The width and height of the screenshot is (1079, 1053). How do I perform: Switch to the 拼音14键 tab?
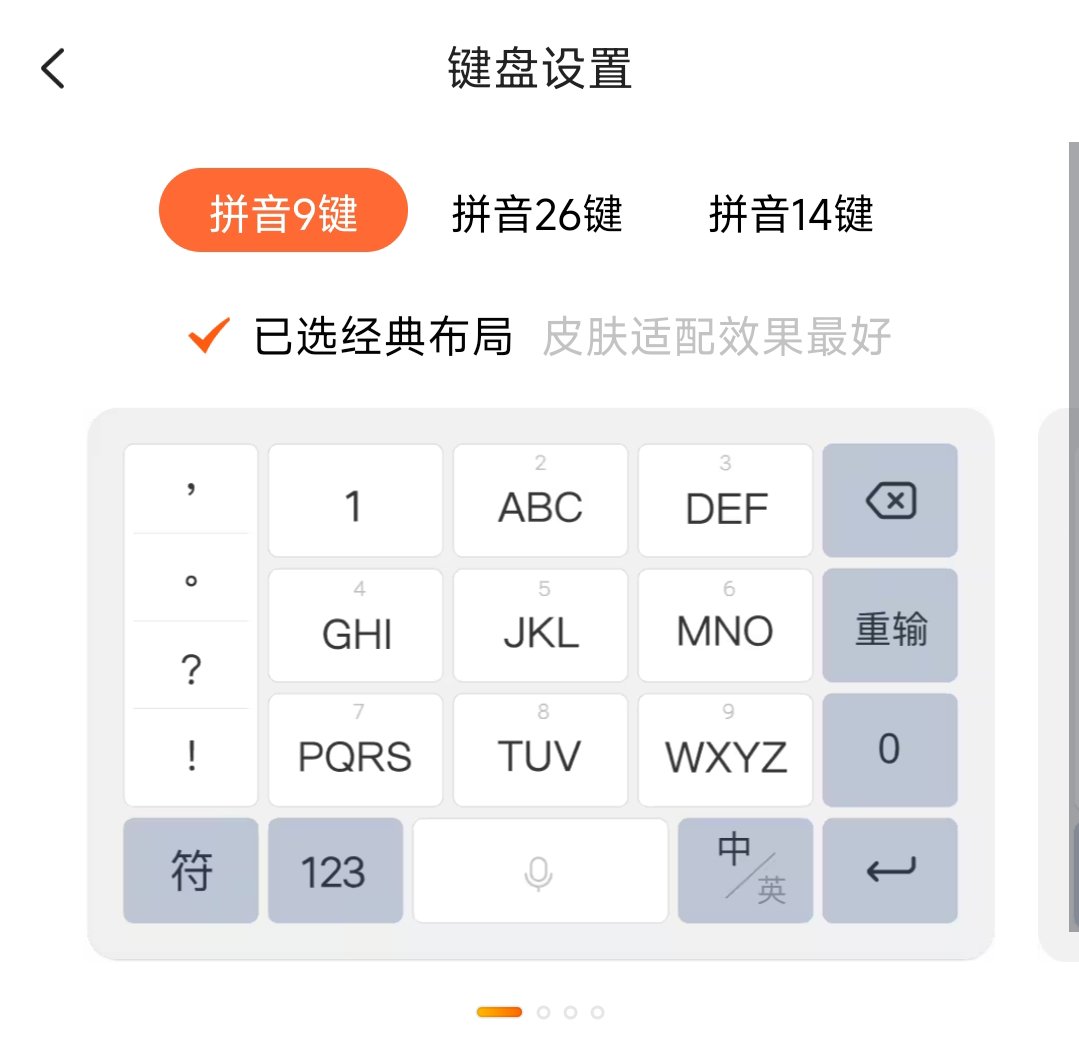(x=790, y=214)
